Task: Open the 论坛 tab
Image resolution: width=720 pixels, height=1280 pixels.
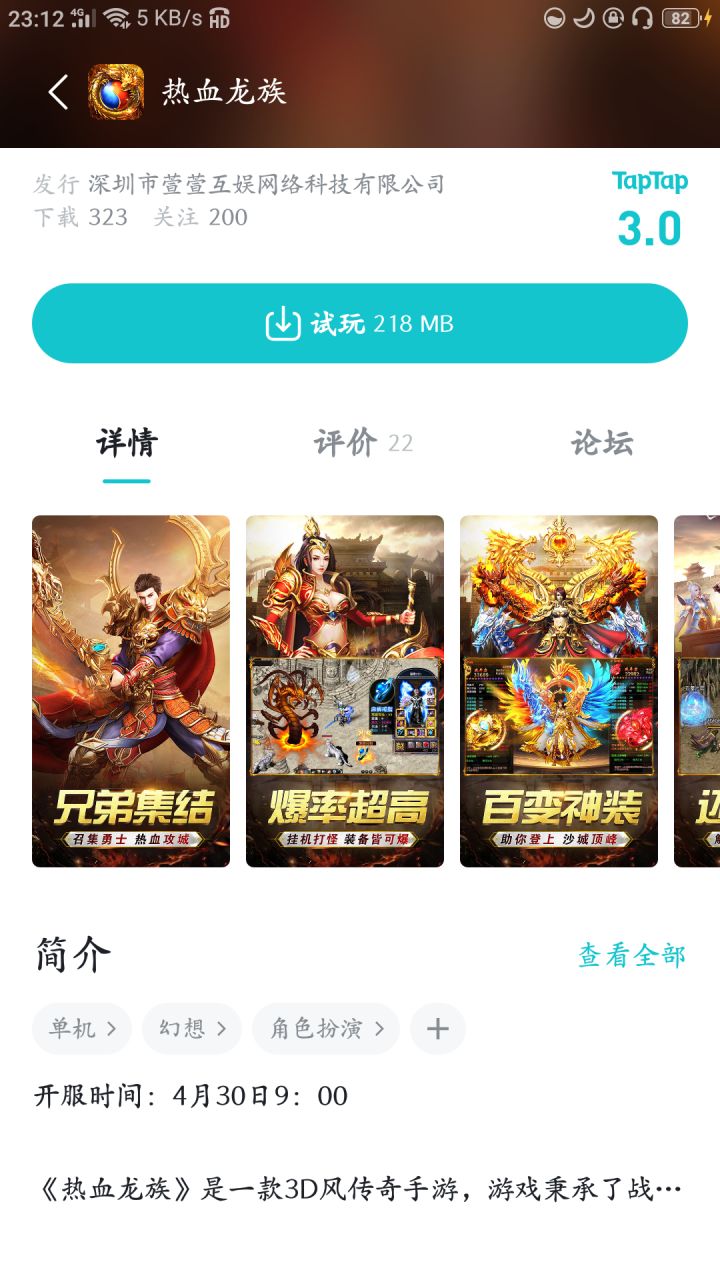Action: tap(604, 443)
